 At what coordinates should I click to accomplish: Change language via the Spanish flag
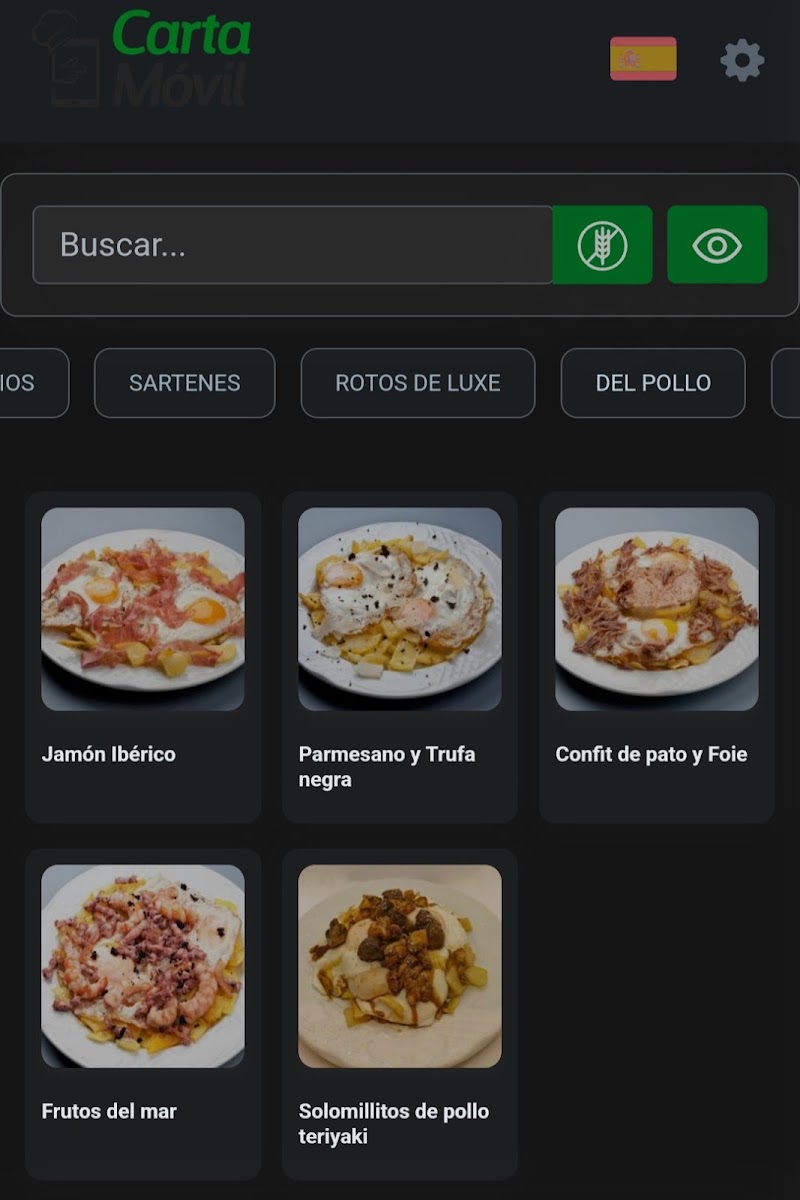(643, 59)
